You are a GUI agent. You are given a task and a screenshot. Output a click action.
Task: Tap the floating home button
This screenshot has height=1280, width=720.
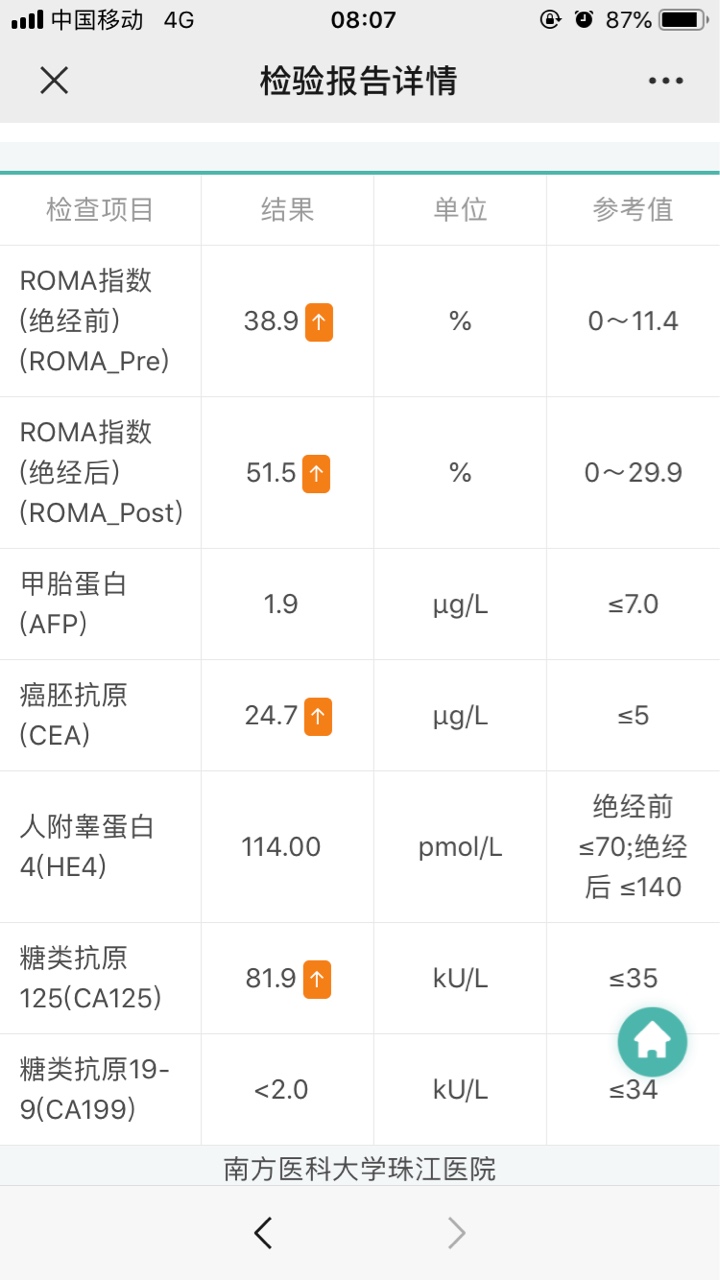(652, 1042)
